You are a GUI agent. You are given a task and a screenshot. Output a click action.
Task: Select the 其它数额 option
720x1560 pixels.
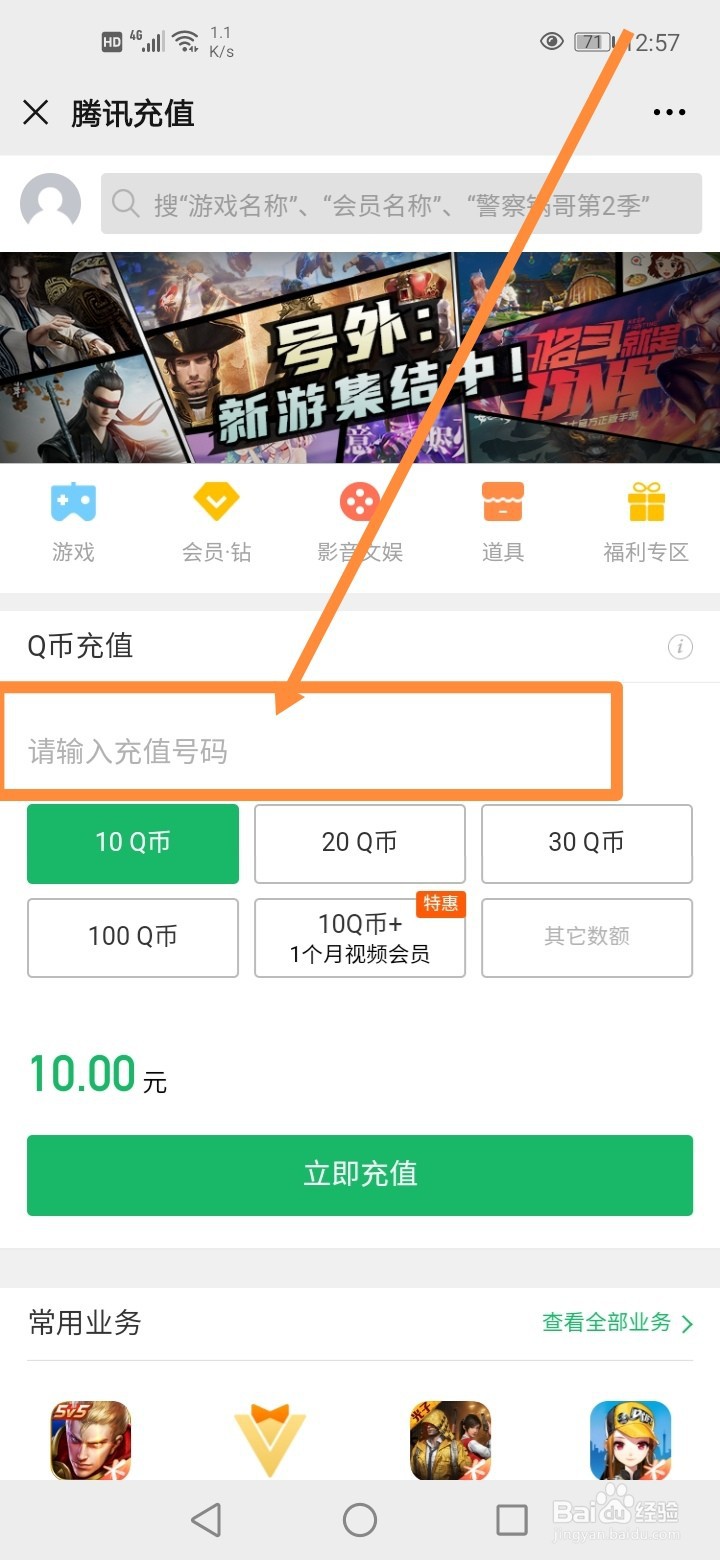(x=586, y=937)
